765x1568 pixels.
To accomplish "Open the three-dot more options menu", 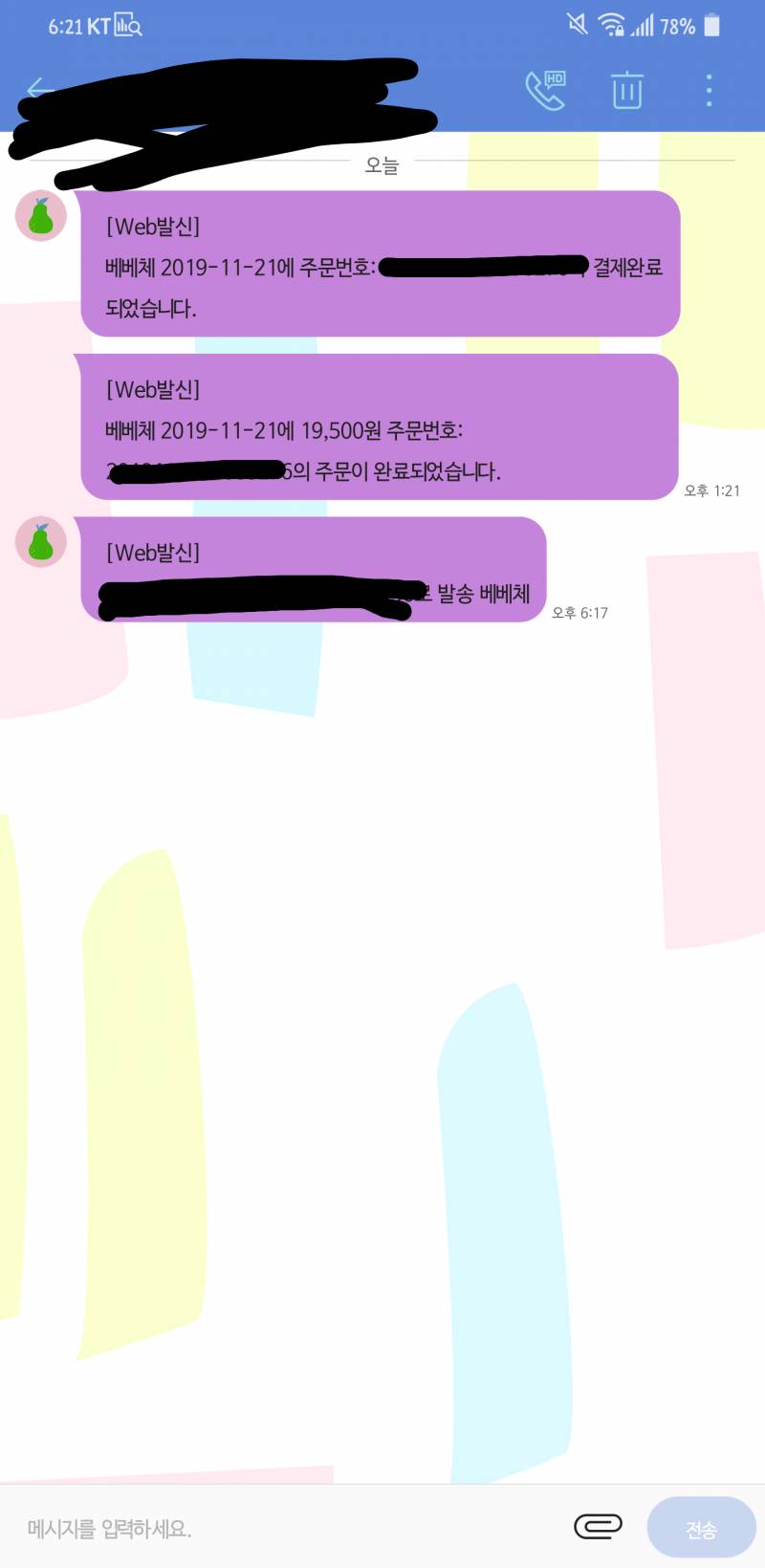I will (x=709, y=89).
